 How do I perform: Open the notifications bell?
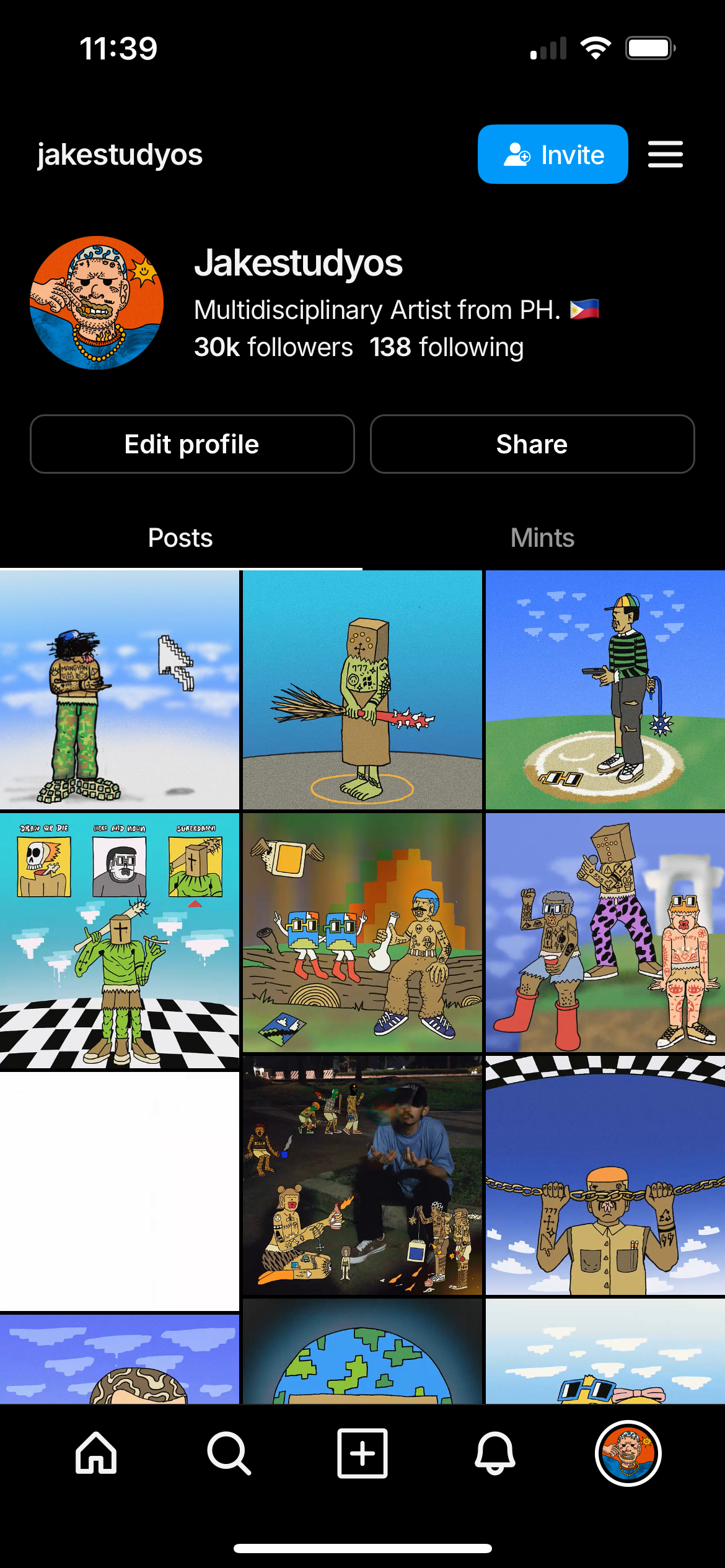coord(495,1453)
